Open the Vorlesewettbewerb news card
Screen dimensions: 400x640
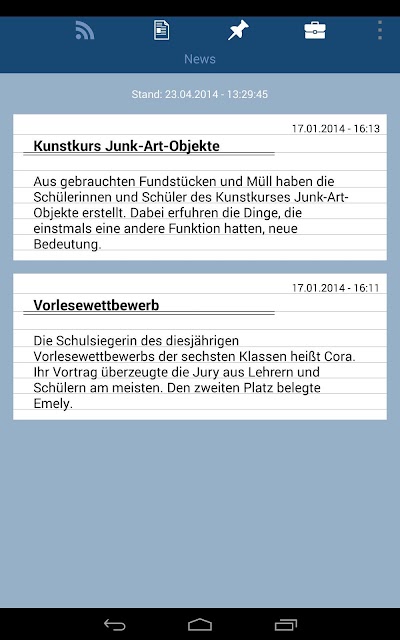200,347
